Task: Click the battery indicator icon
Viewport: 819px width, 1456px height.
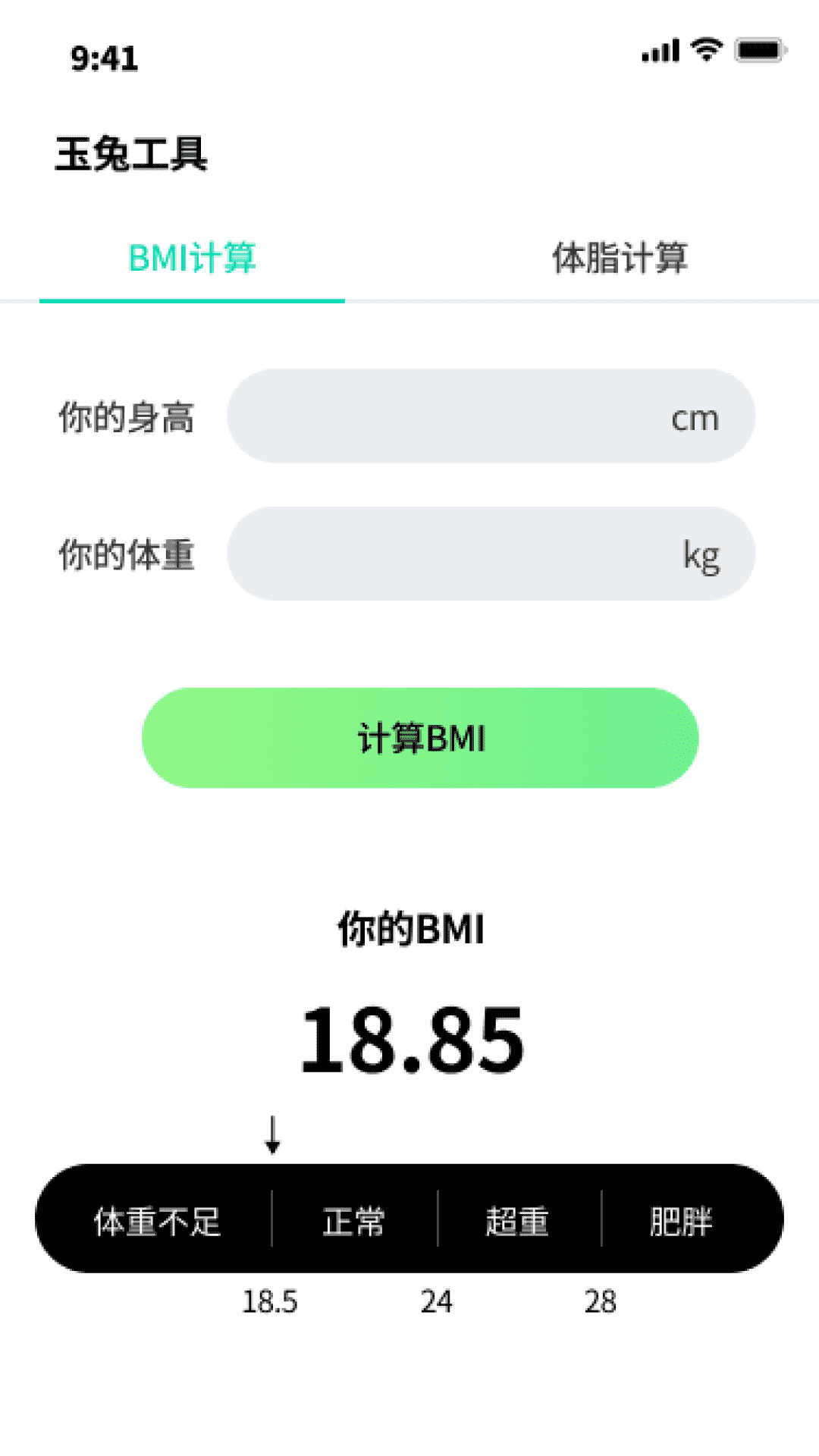Action: [756, 47]
